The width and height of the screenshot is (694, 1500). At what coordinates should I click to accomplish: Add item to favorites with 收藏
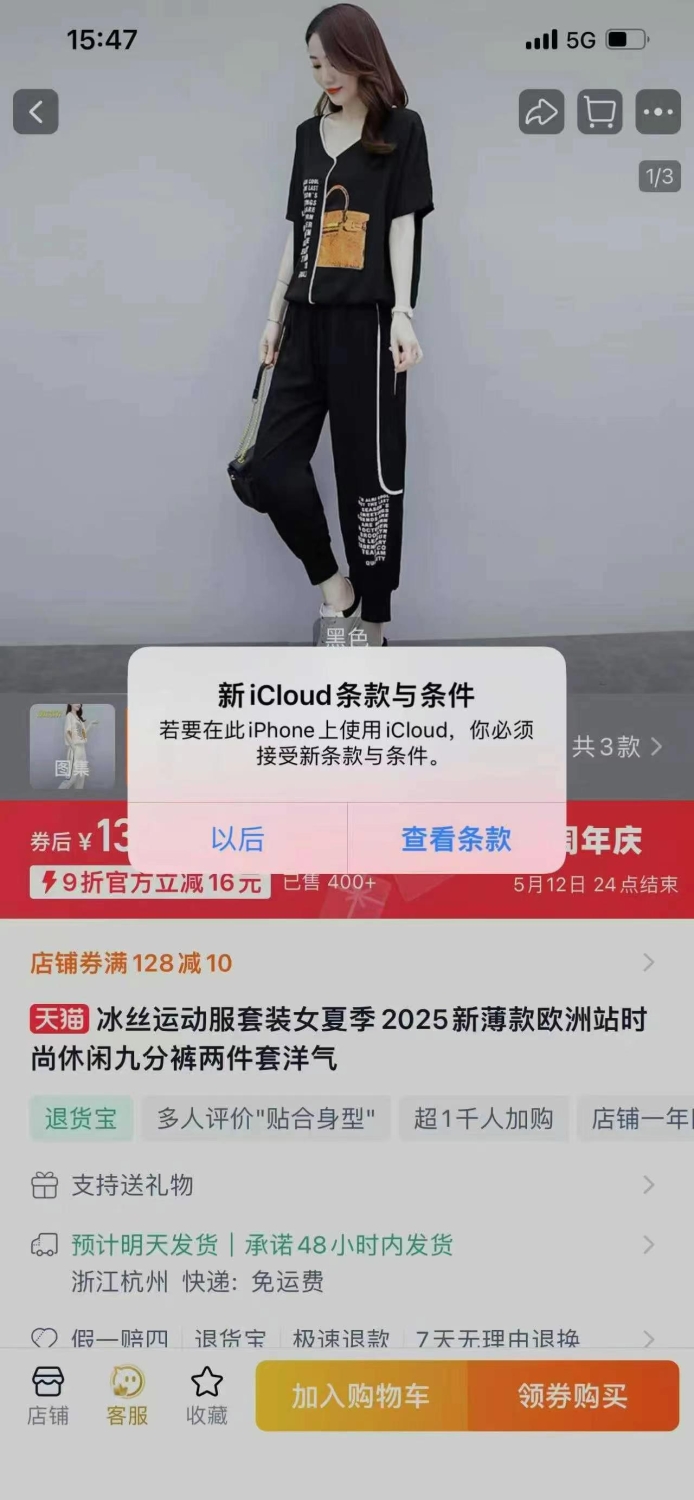click(207, 1395)
